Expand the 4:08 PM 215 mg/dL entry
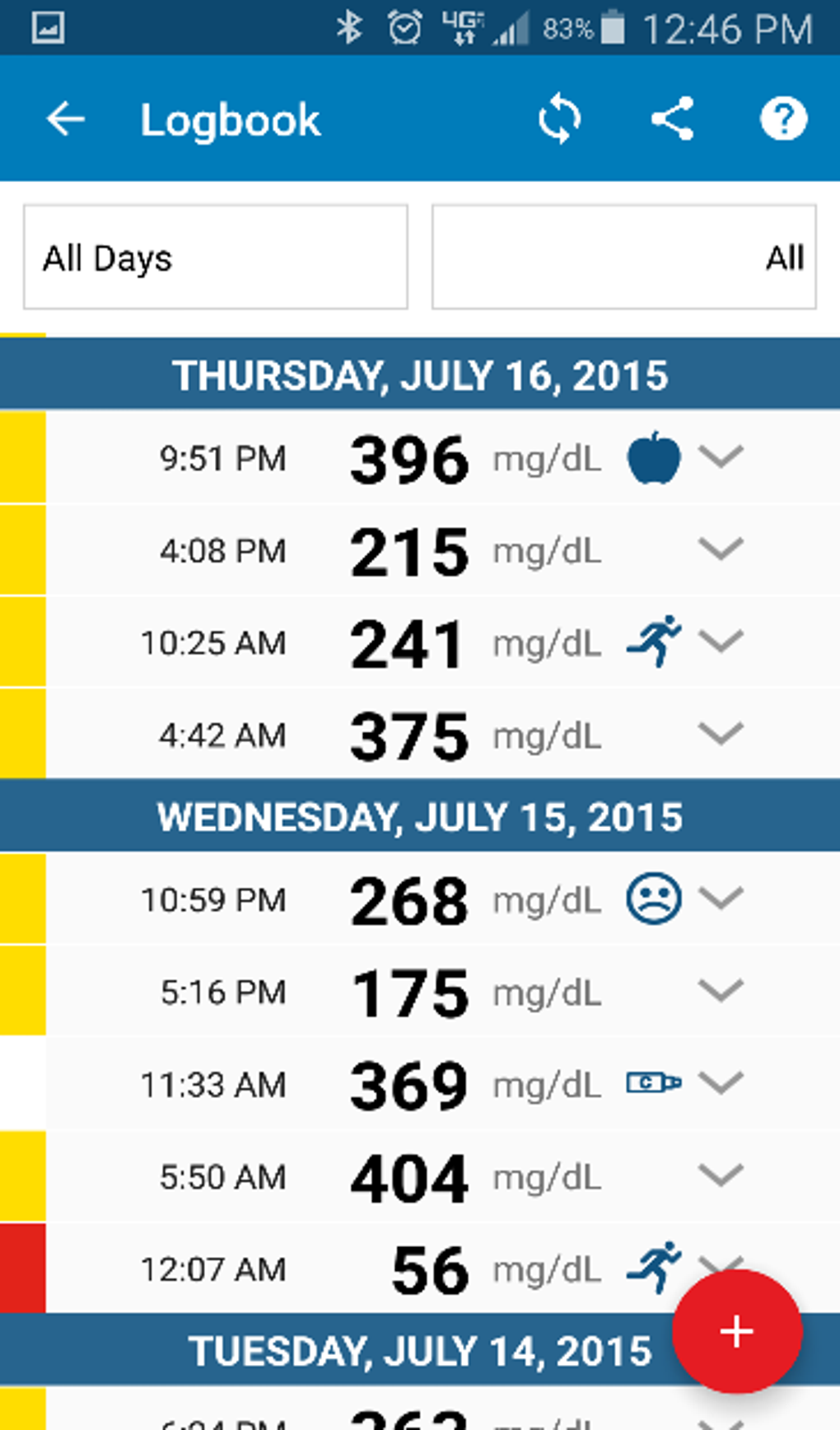This screenshot has height=1430, width=840. [x=721, y=549]
